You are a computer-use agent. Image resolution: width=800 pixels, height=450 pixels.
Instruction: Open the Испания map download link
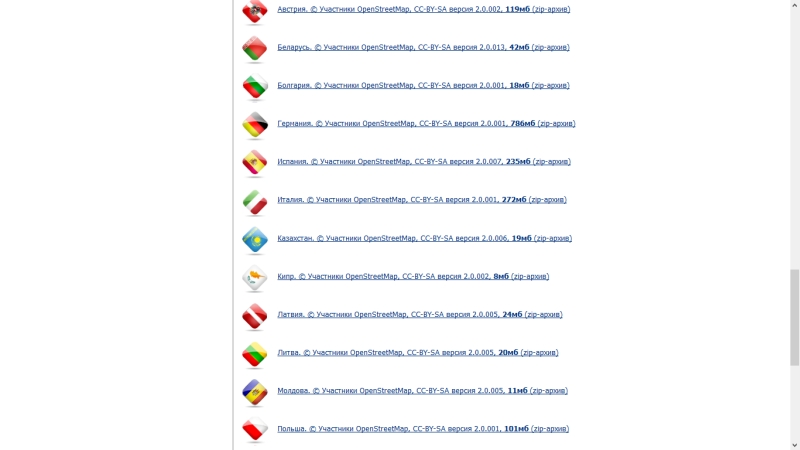click(424, 162)
